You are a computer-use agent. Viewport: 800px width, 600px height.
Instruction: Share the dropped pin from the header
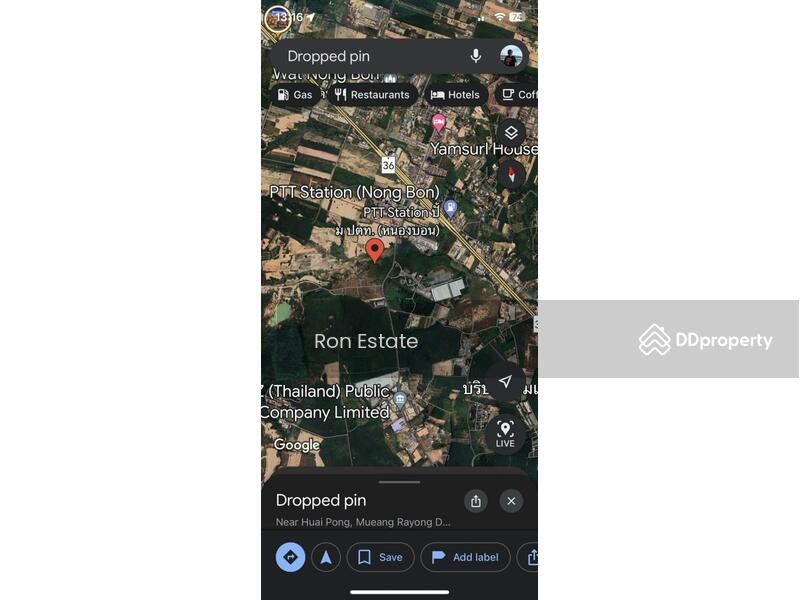(x=476, y=501)
